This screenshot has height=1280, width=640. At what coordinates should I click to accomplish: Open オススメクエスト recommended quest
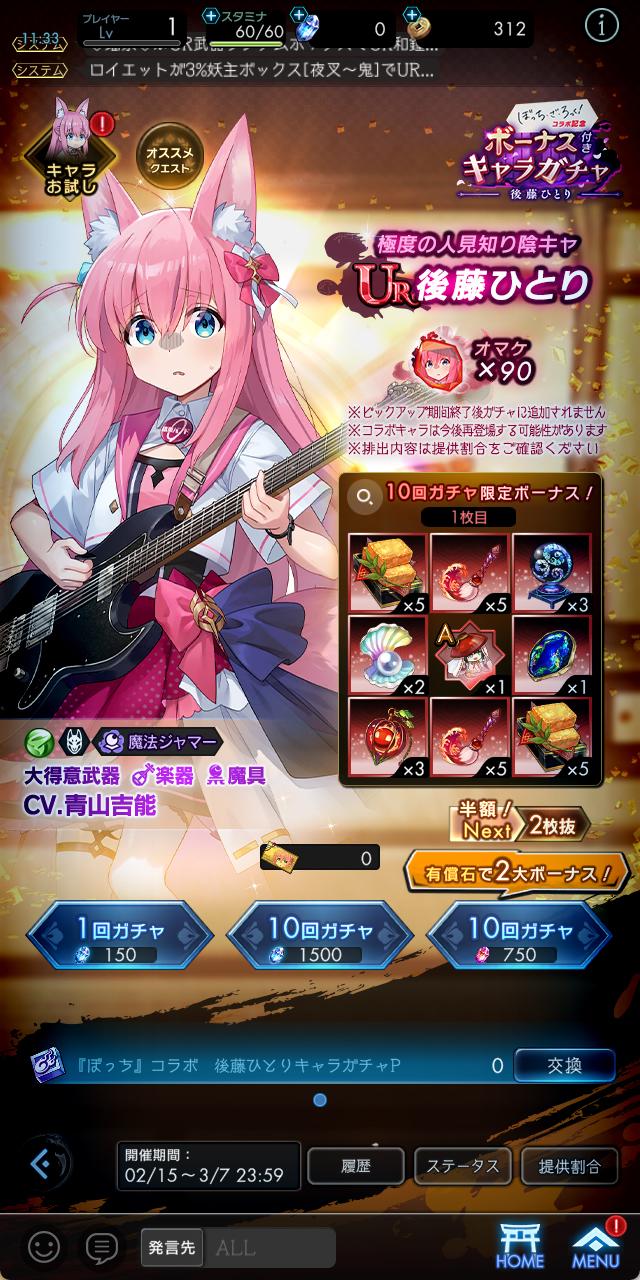(169, 157)
